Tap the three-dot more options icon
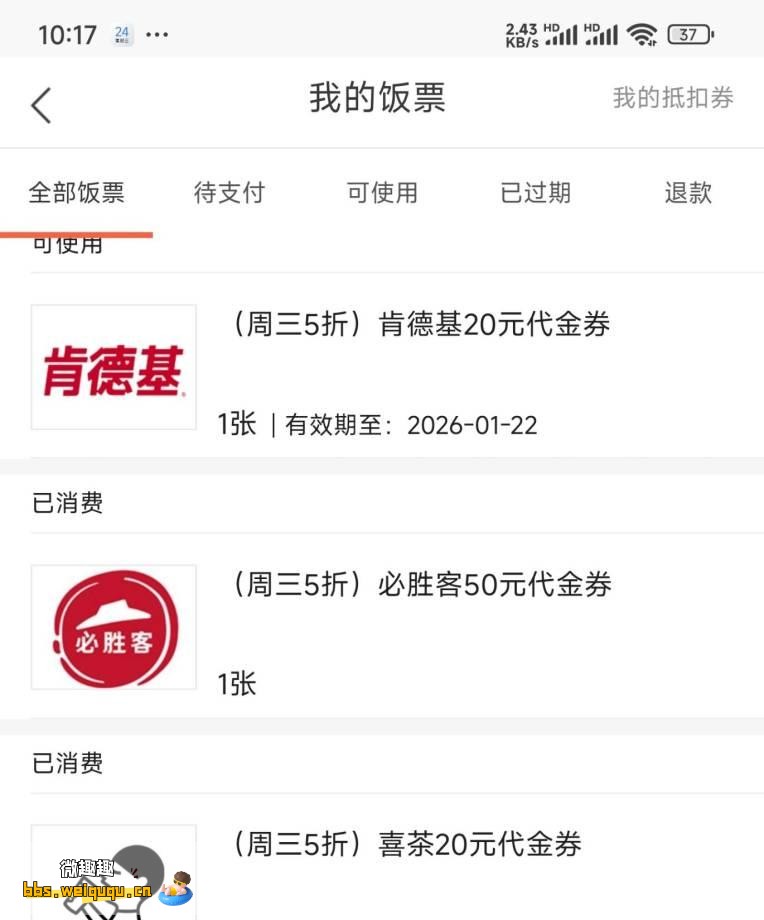The height and width of the screenshot is (920, 764). (158, 33)
